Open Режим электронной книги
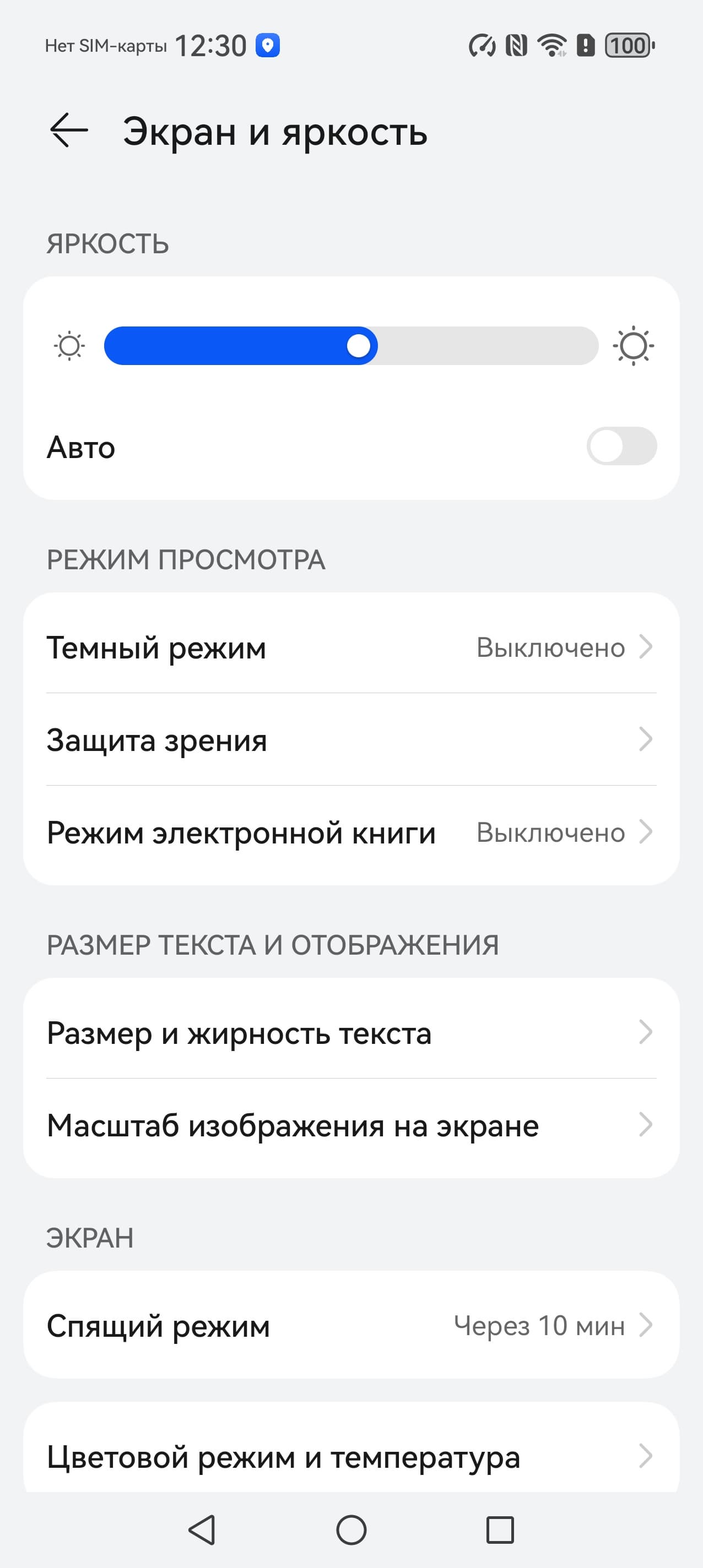This screenshot has height=1568, width=703. pyautogui.click(x=351, y=832)
